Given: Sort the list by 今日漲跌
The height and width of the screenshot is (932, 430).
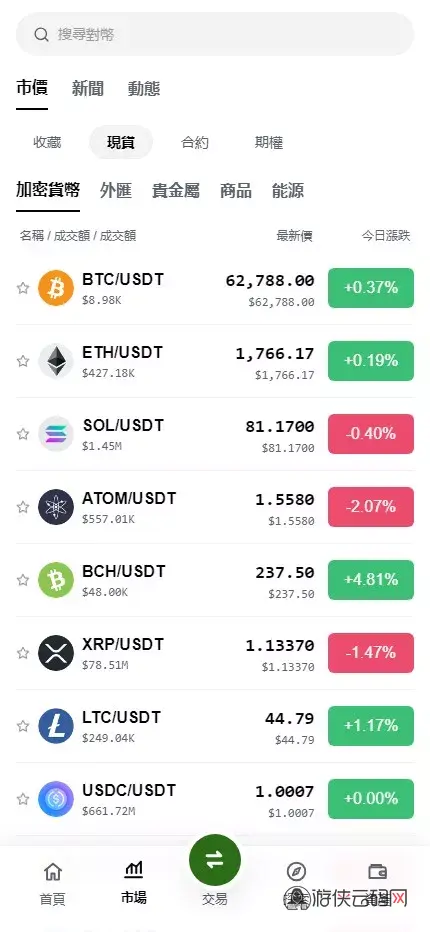Looking at the screenshot, I should [x=386, y=236].
